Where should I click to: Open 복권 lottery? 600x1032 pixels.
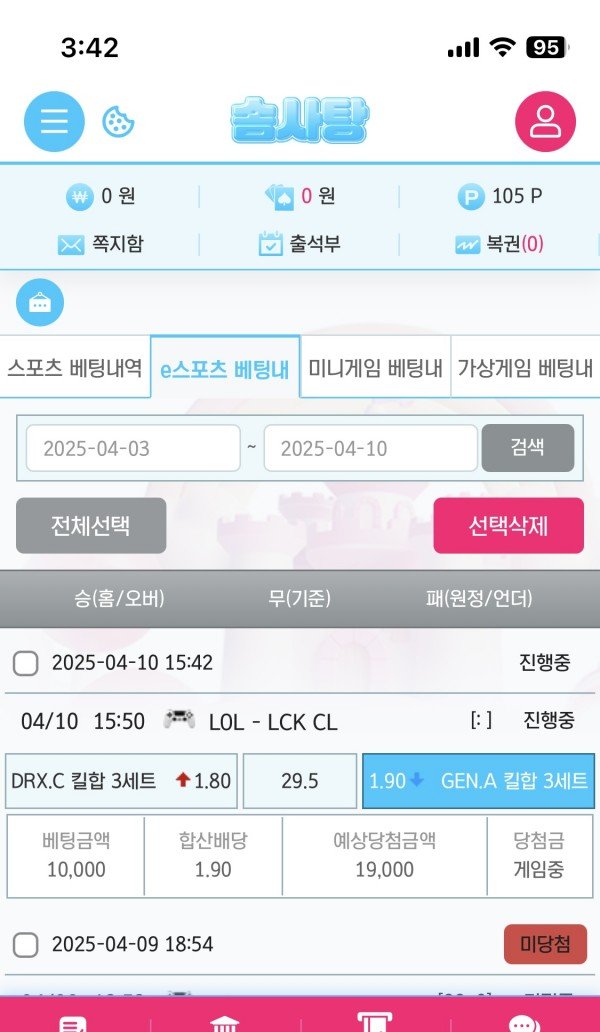click(499, 244)
